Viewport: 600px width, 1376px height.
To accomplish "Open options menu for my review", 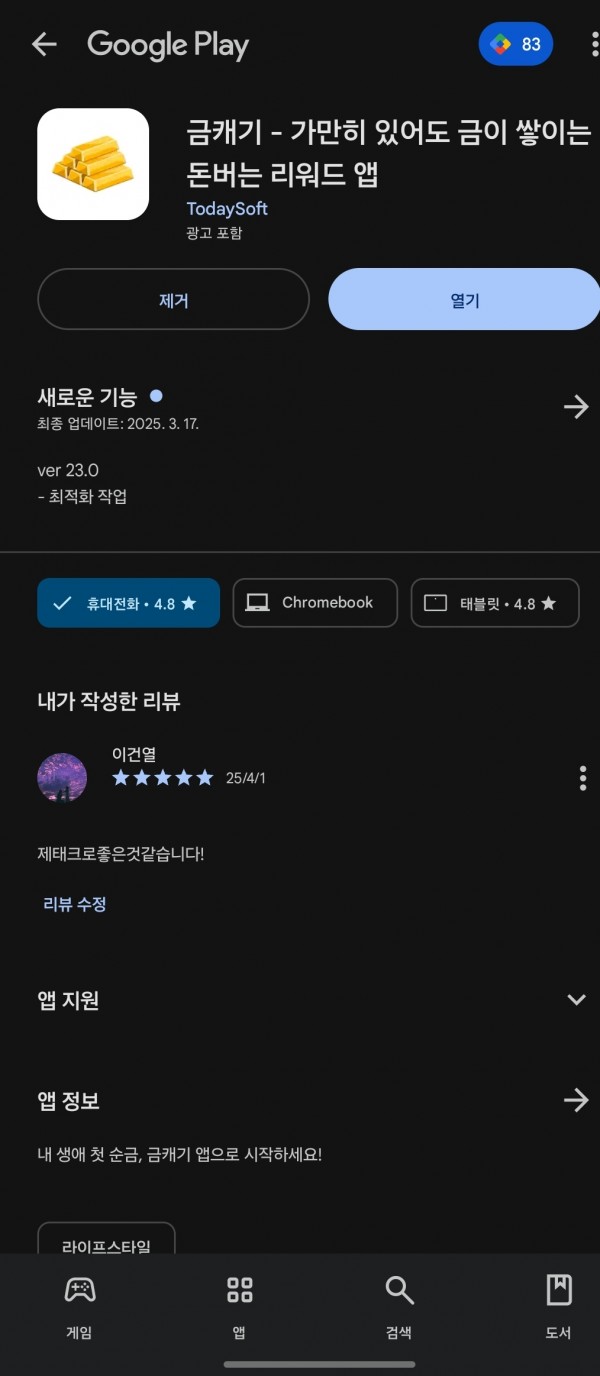I will (582, 778).
